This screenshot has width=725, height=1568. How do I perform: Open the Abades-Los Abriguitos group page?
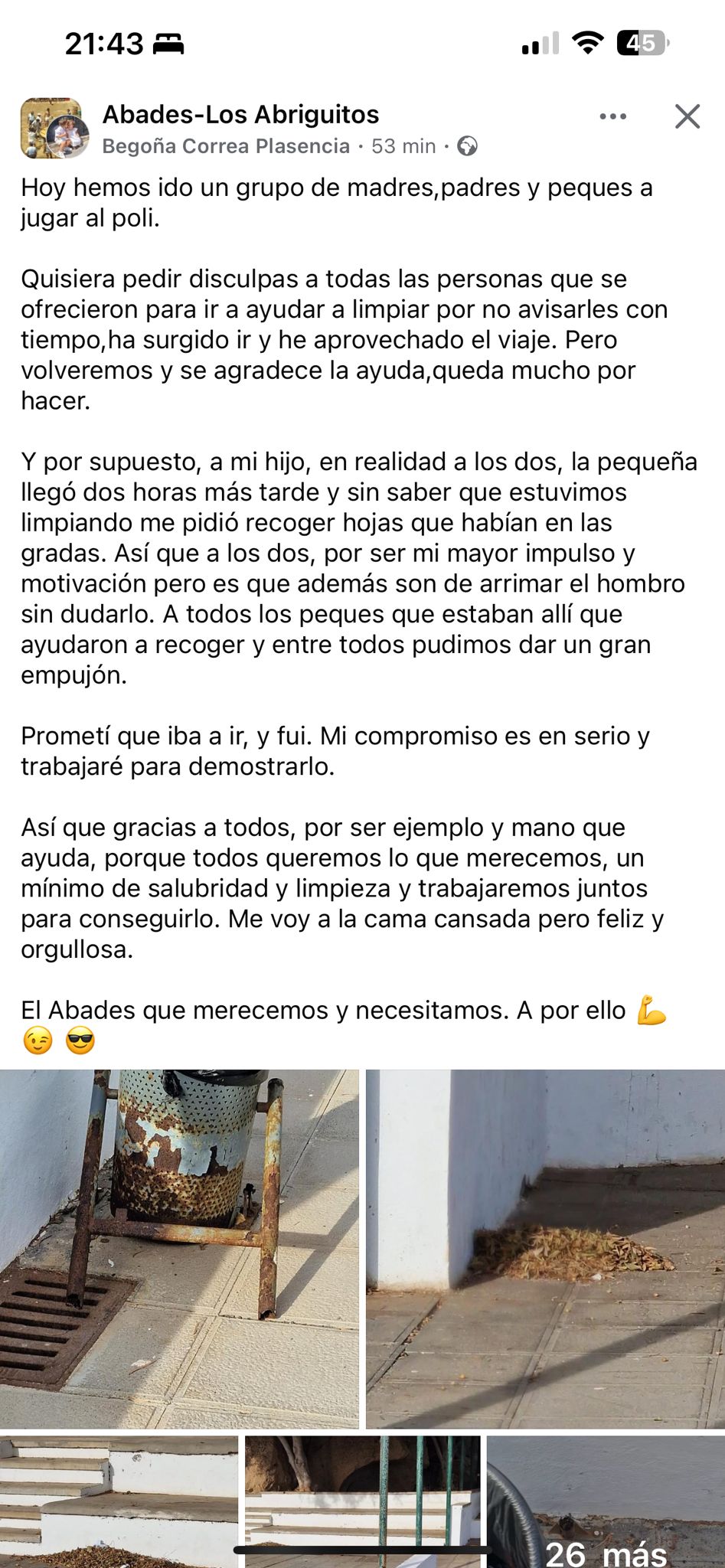click(240, 115)
